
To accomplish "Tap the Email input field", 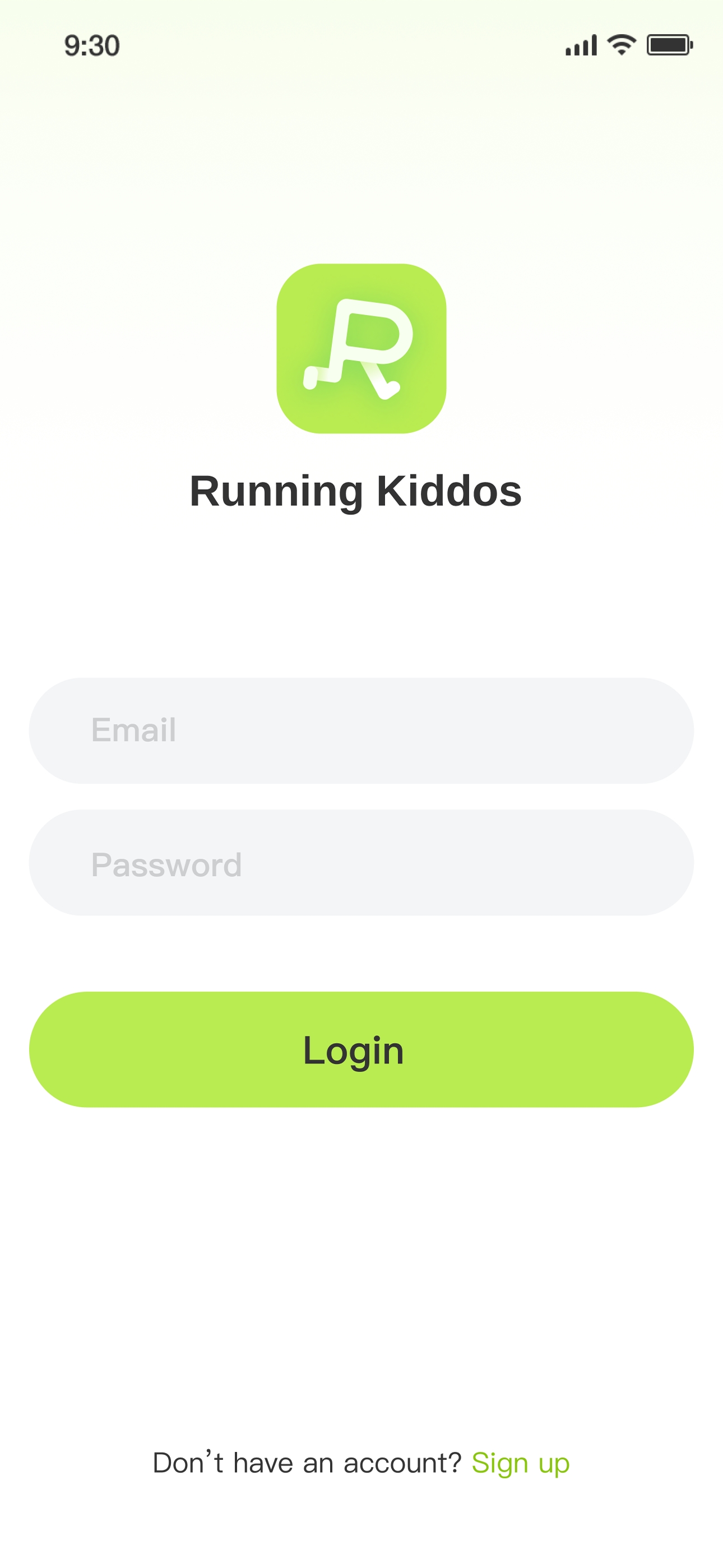I will pos(361,730).
